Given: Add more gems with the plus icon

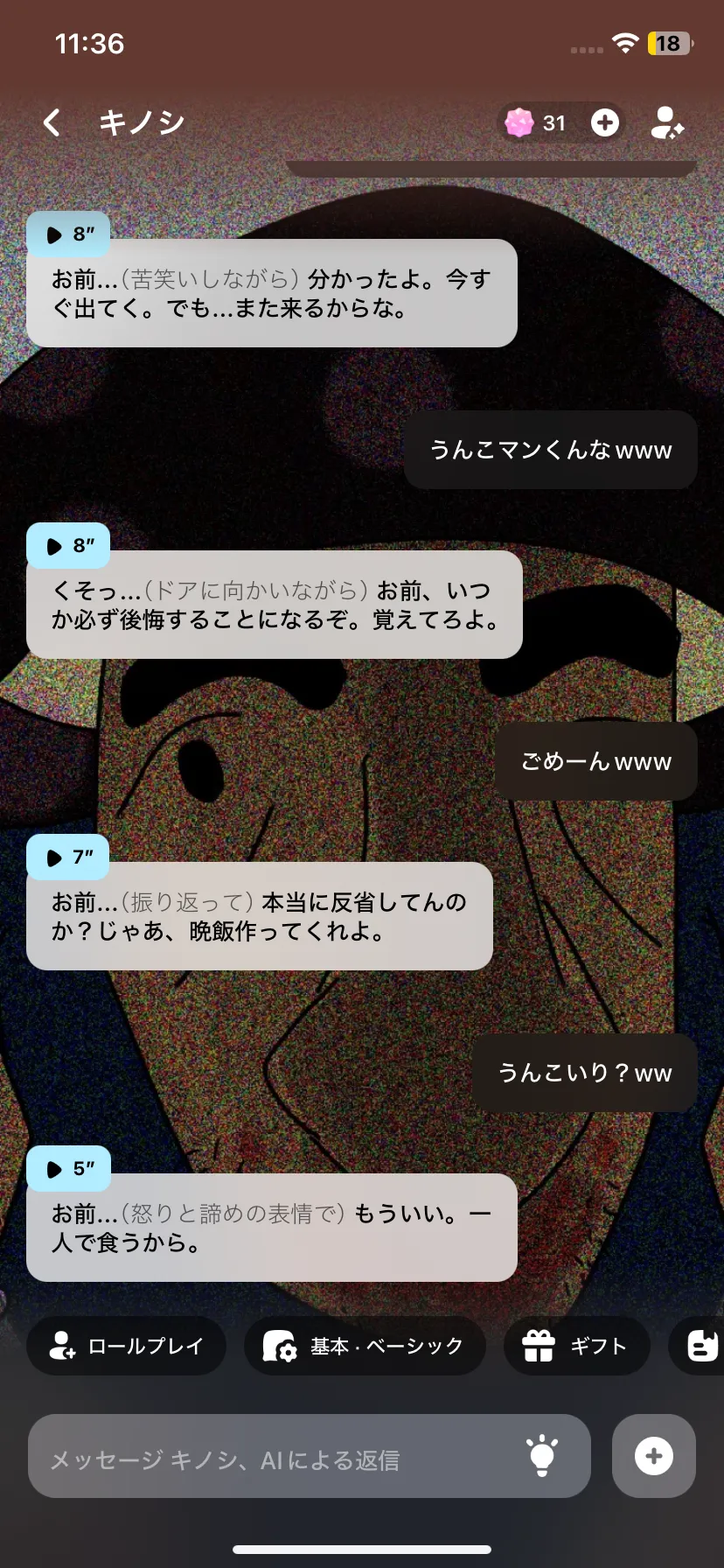Looking at the screenshot, I should click(604, 122).
